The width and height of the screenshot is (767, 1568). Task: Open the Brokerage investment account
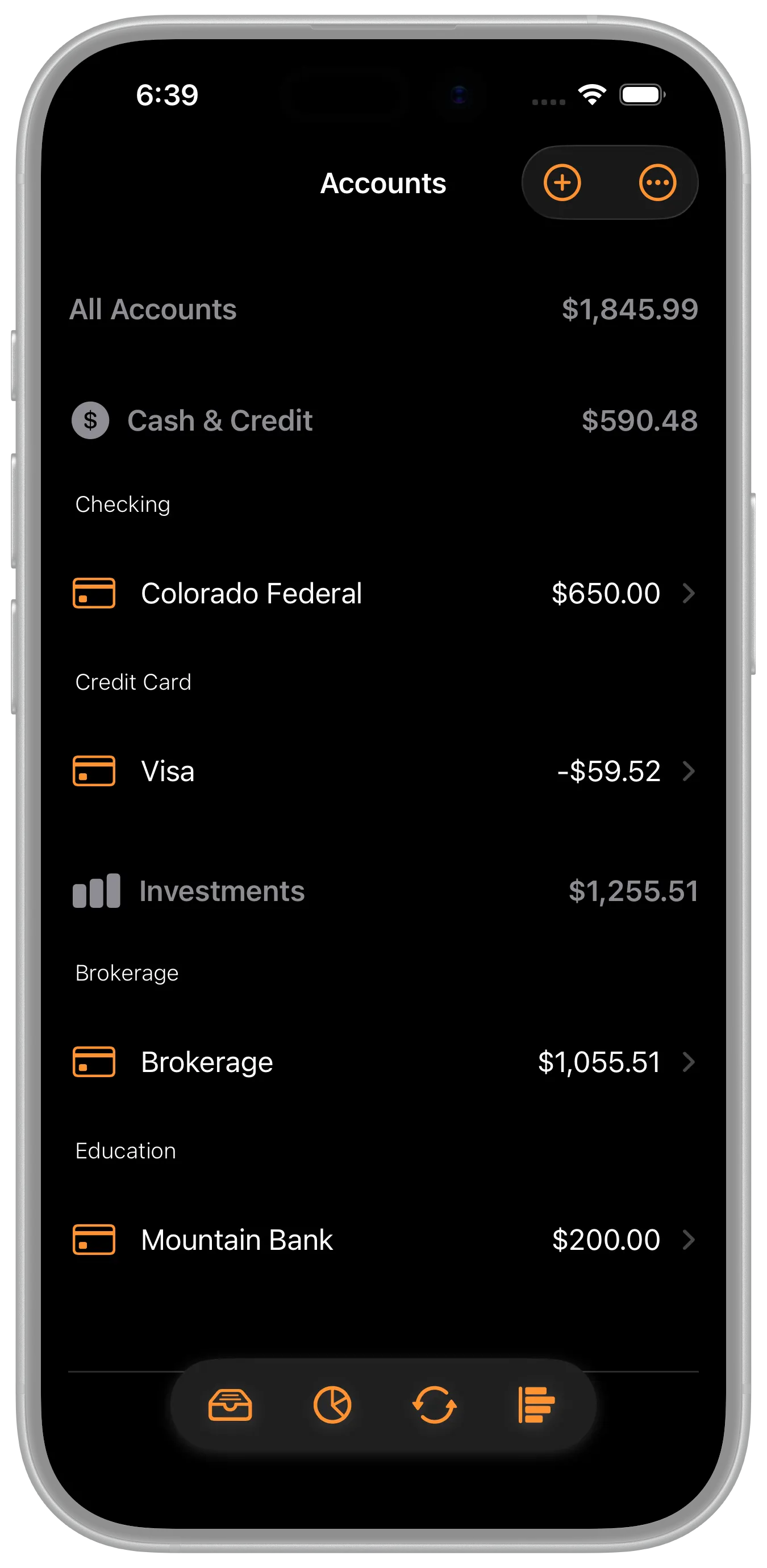tap(383, 1062)
